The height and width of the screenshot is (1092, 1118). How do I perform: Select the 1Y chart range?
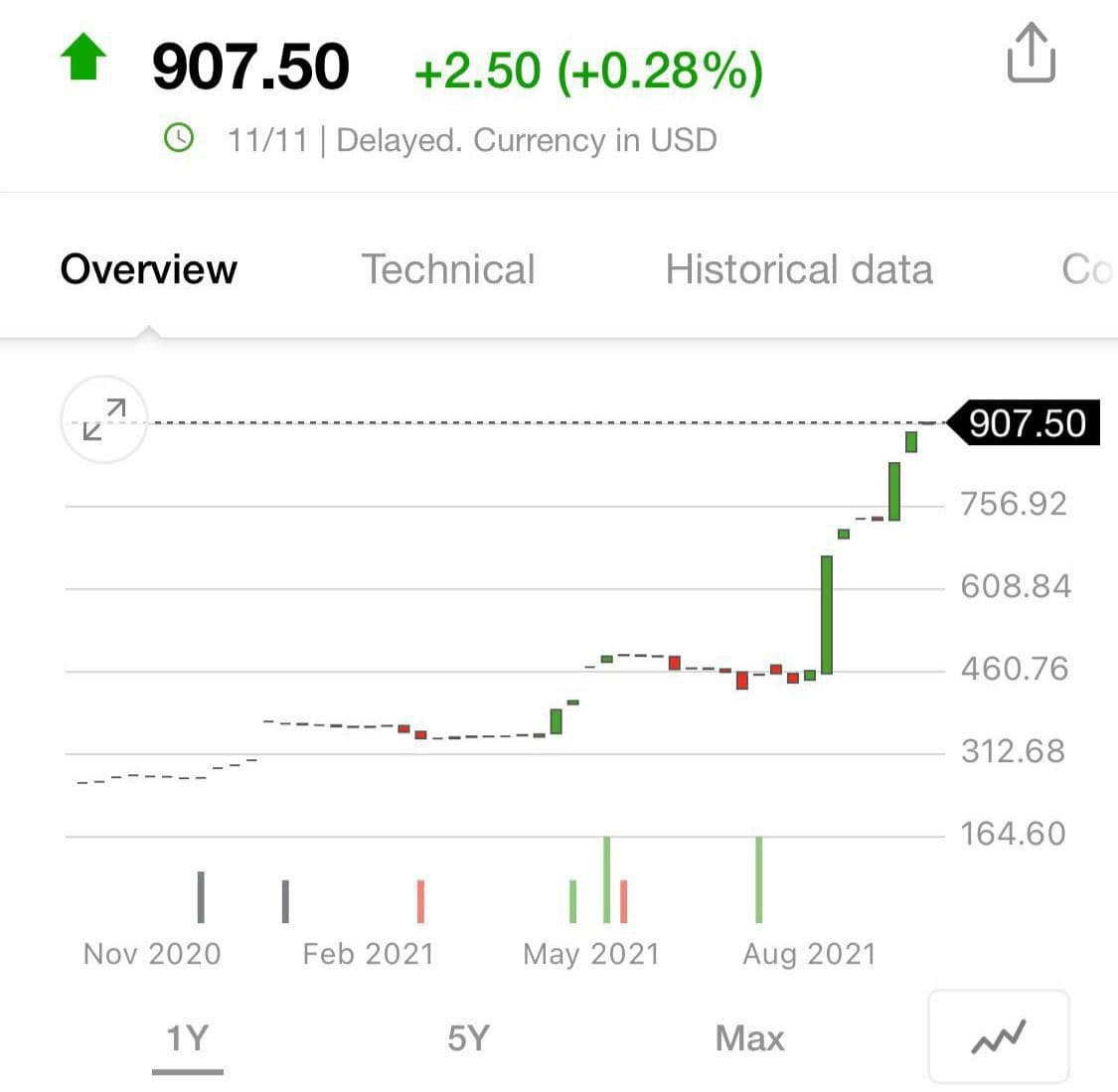[x=187, y=1038]
